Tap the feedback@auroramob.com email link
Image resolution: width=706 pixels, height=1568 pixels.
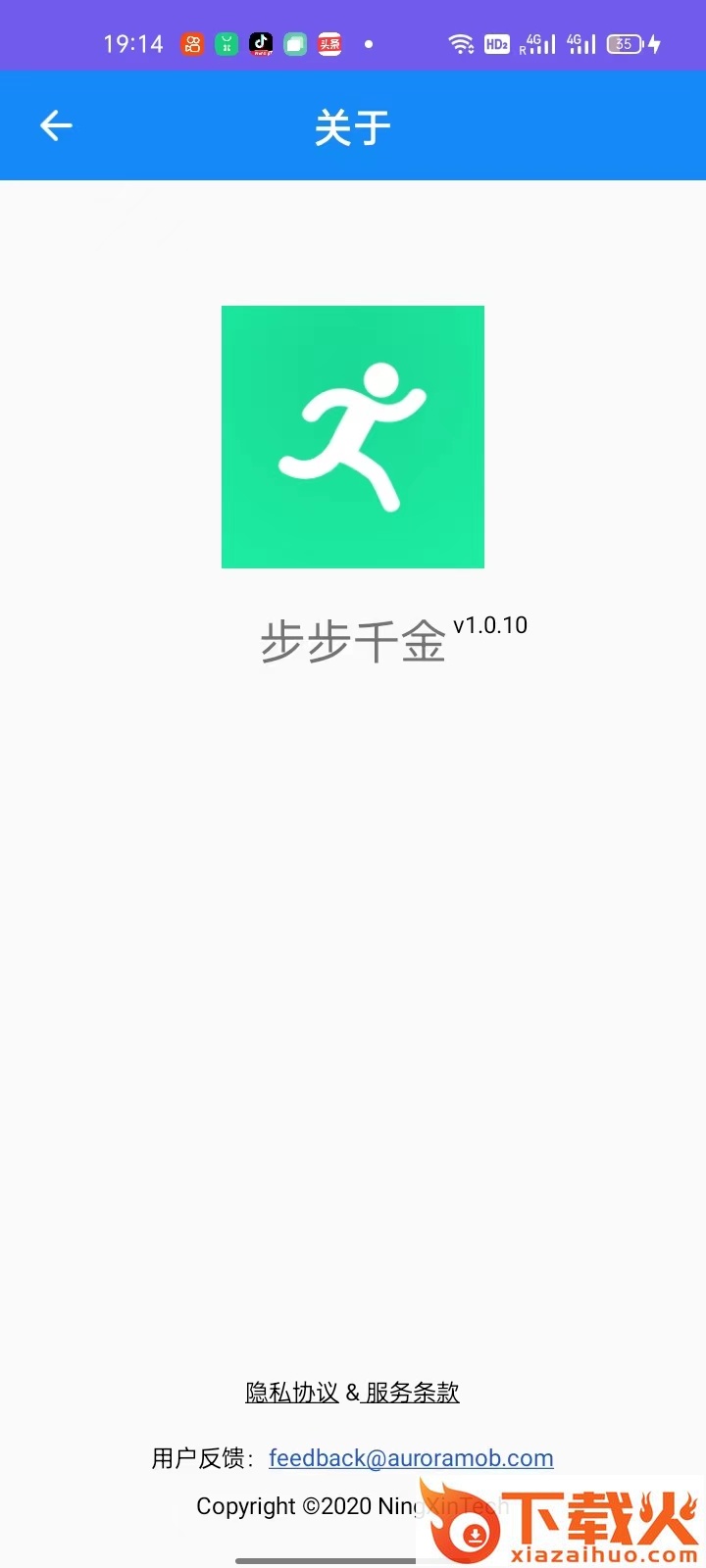[x=411, y=1458]
